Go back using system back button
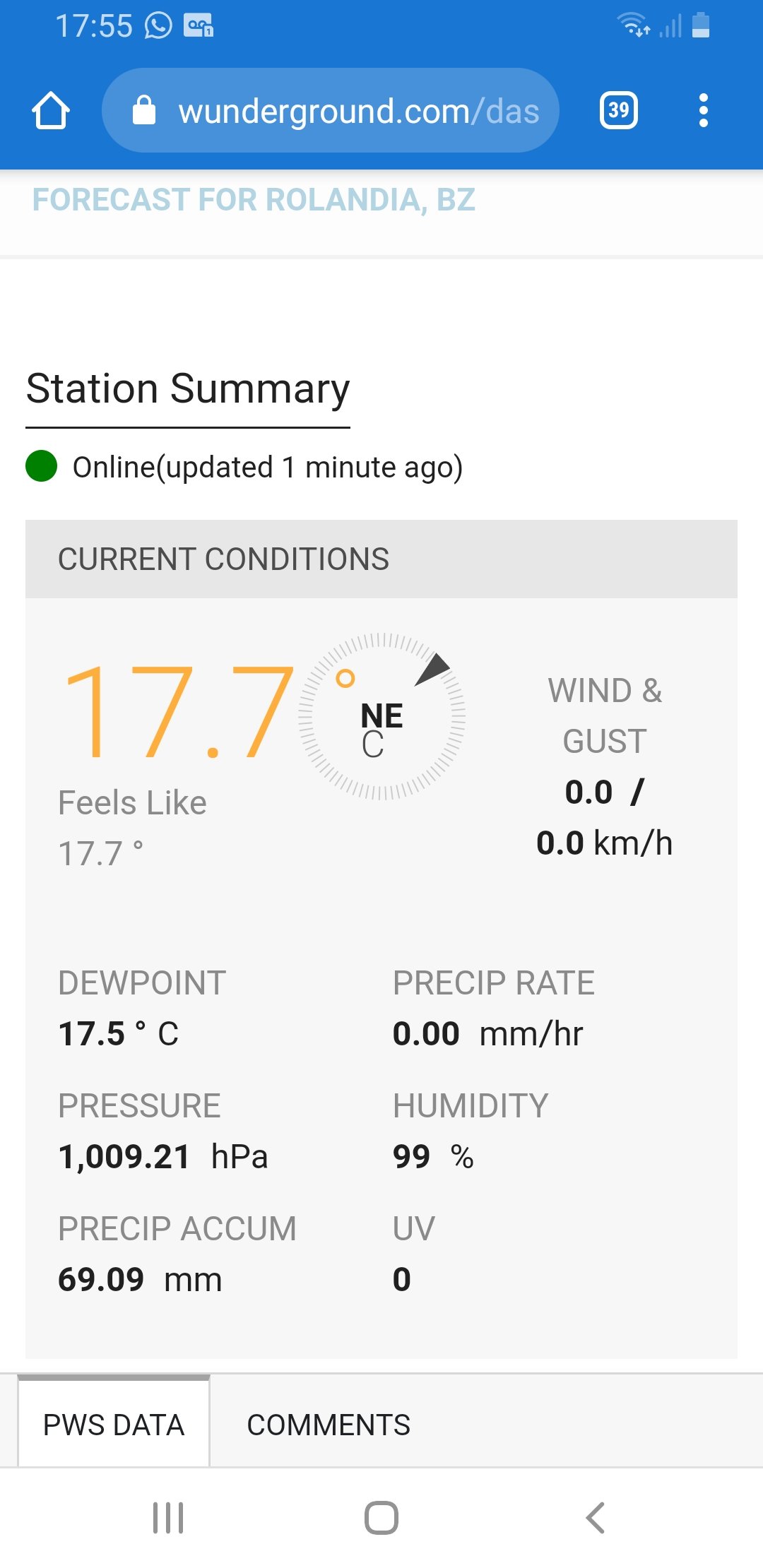The width and height of the screenshot is (763, 1568). pyautogui.click(x=596, y=1517)
